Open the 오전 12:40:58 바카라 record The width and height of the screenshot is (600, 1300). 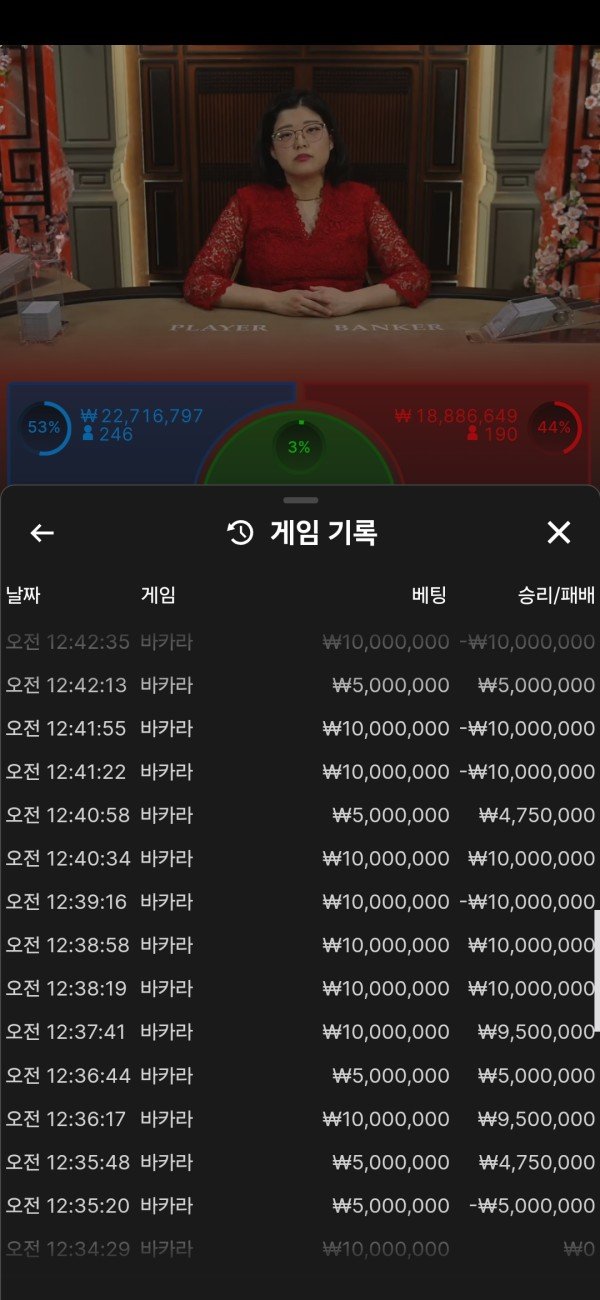point(300,815)
